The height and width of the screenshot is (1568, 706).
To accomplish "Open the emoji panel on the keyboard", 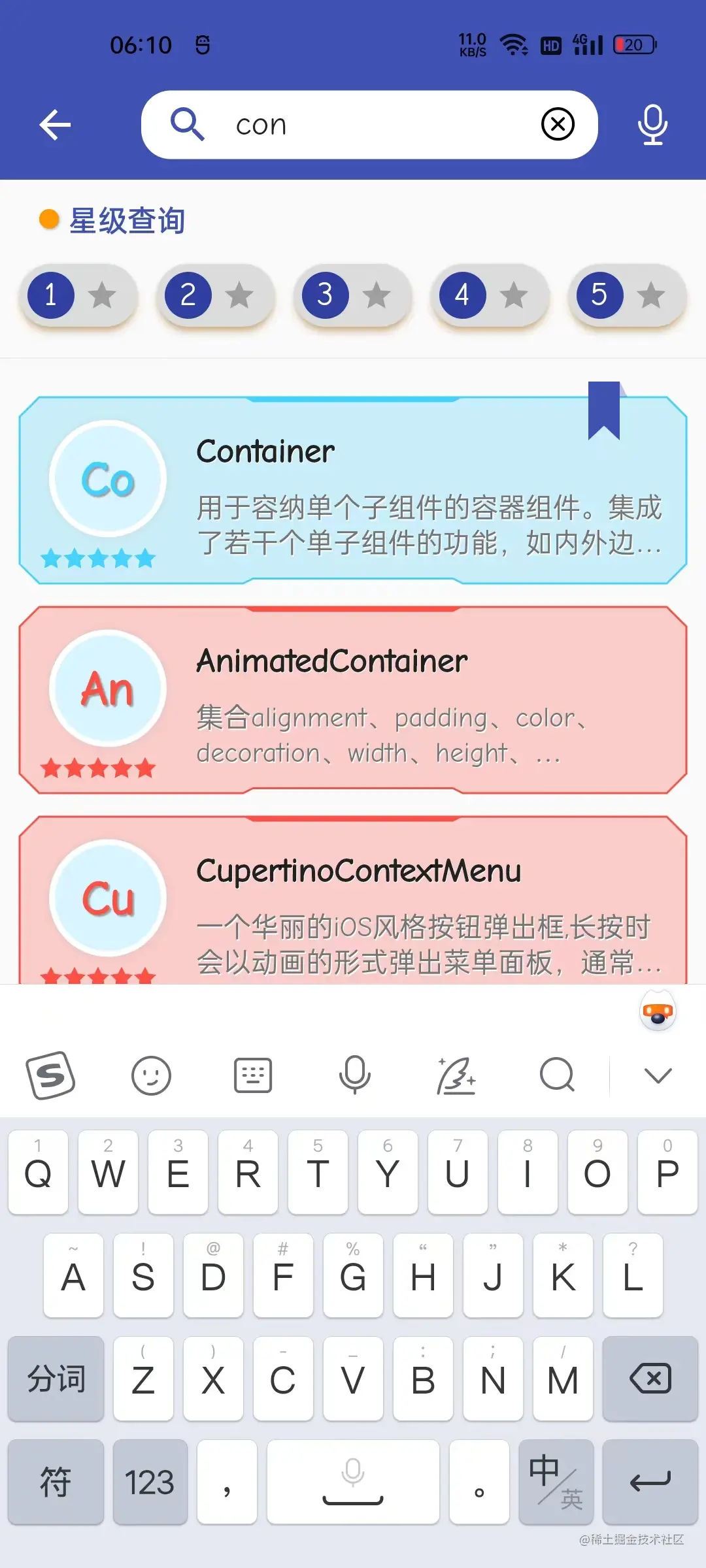I will click(x=152, y=1075).
